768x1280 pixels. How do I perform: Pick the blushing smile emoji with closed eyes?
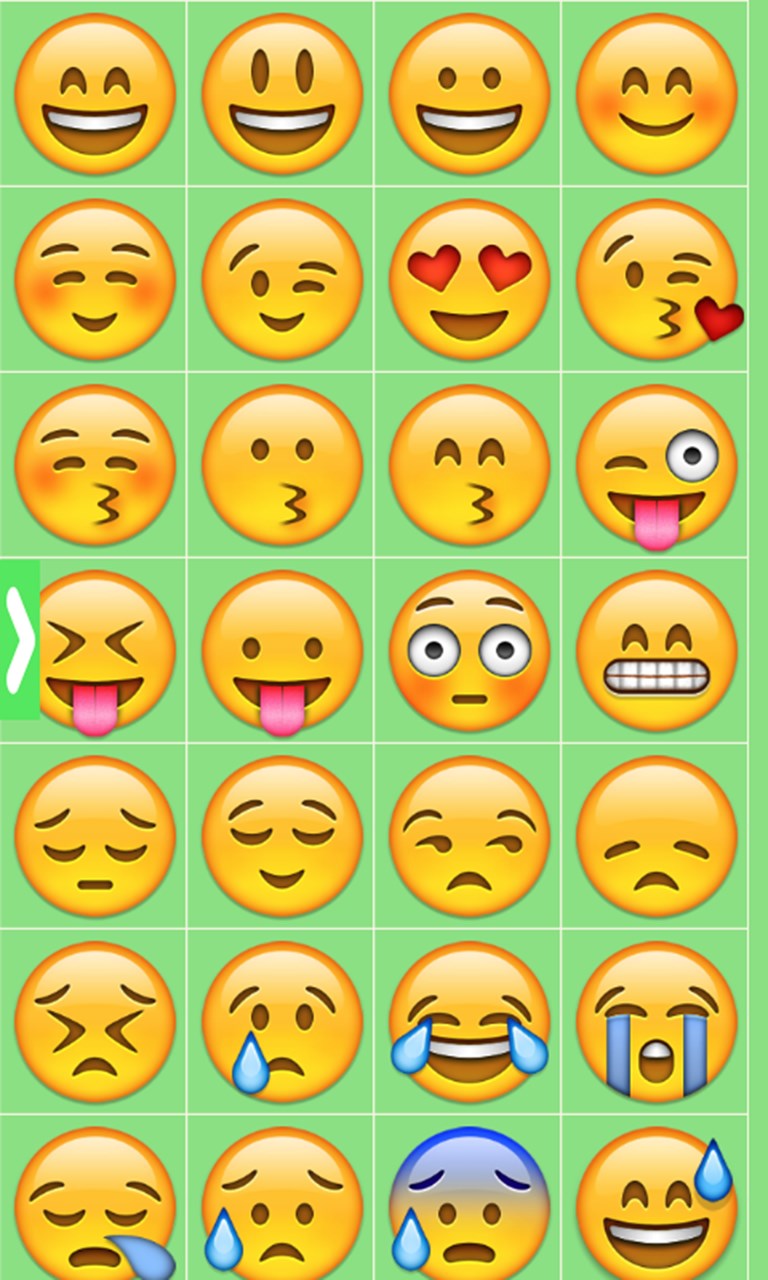pos(95,279)
